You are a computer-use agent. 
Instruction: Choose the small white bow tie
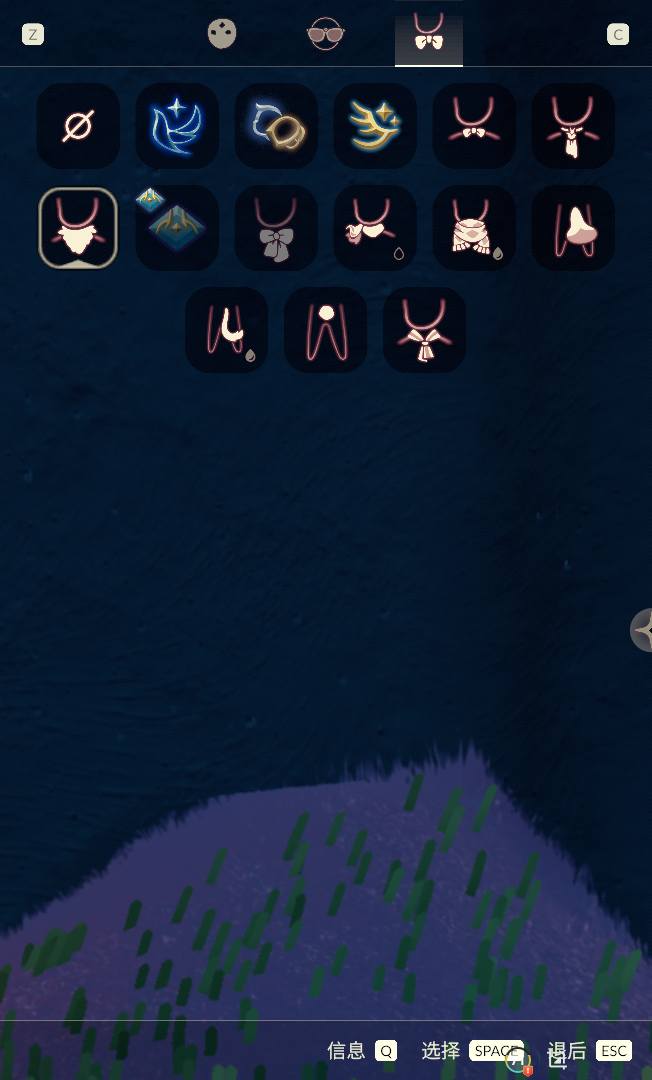(474, 126)
